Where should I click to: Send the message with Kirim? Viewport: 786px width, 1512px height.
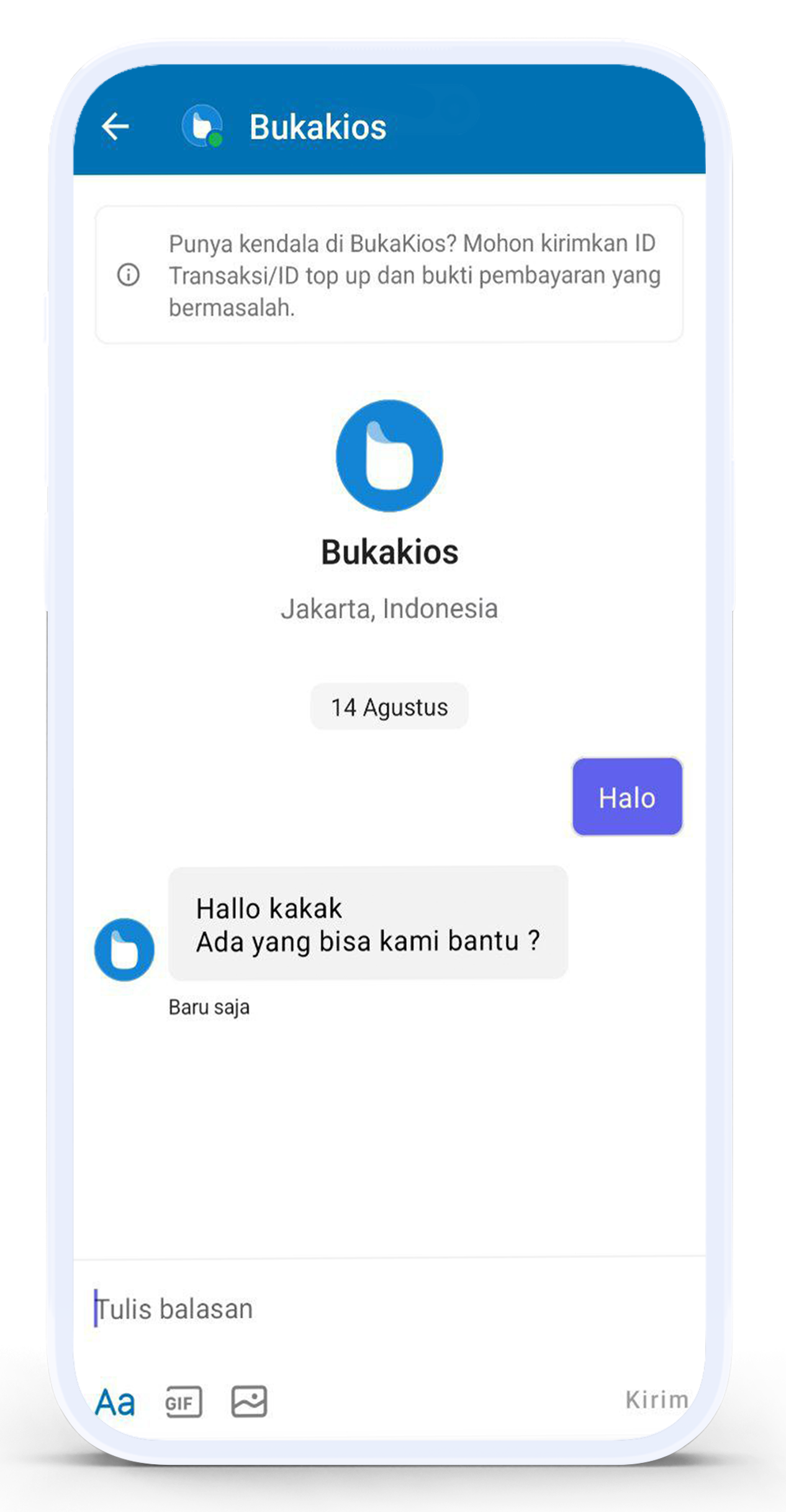(656, 1400)
